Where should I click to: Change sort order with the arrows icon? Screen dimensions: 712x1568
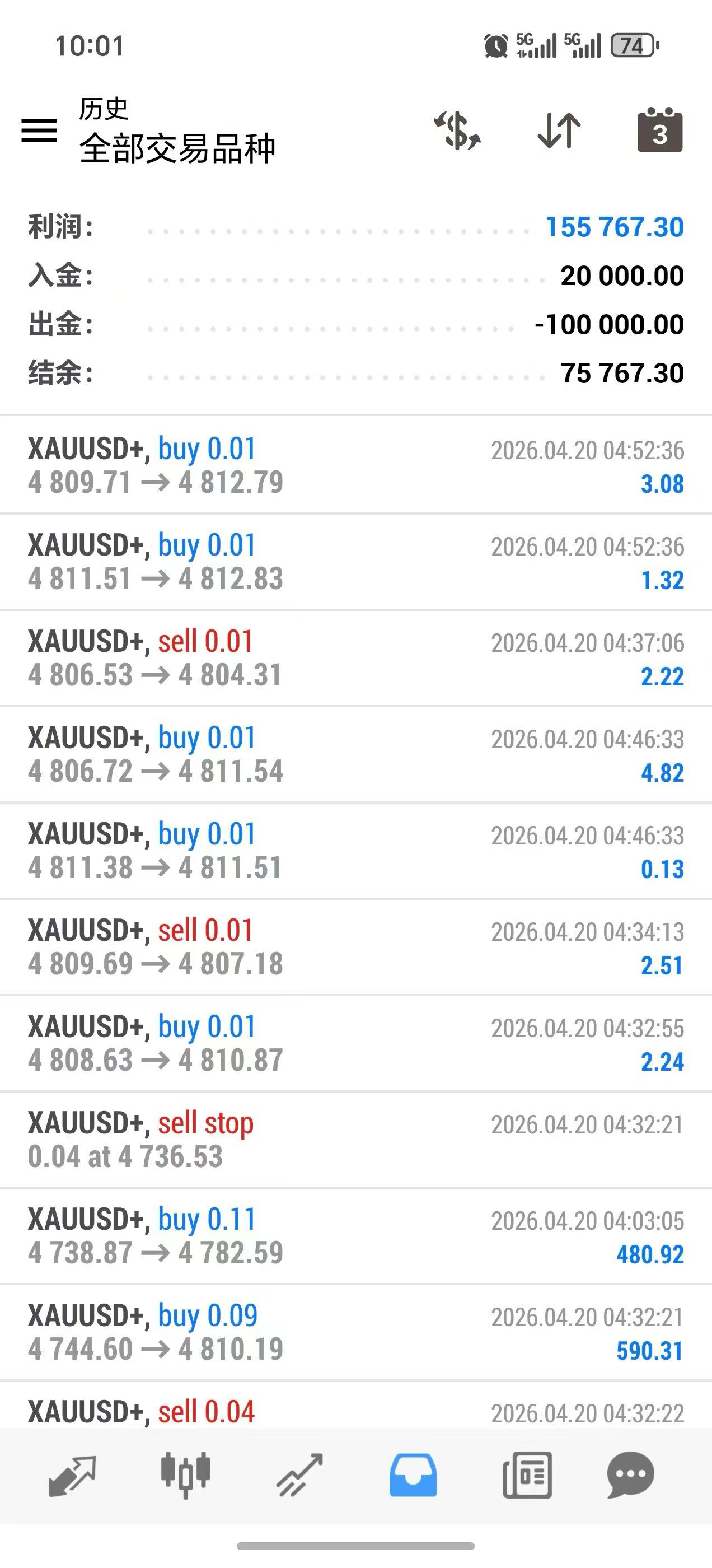[x=559, y=130]
